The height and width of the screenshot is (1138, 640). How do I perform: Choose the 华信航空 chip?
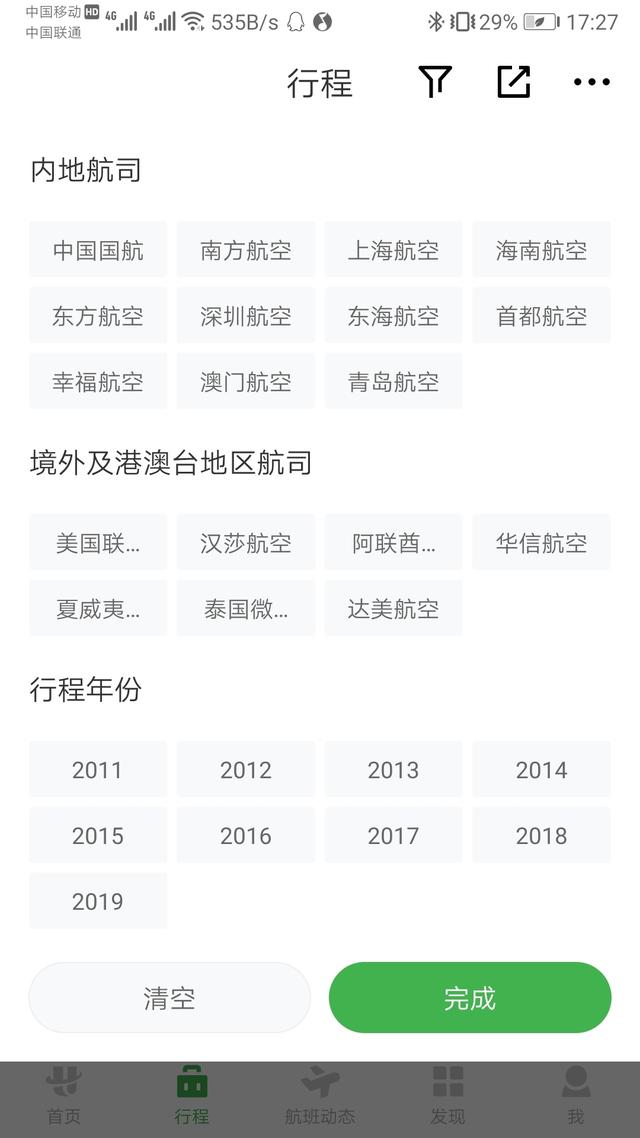point(541,543)
